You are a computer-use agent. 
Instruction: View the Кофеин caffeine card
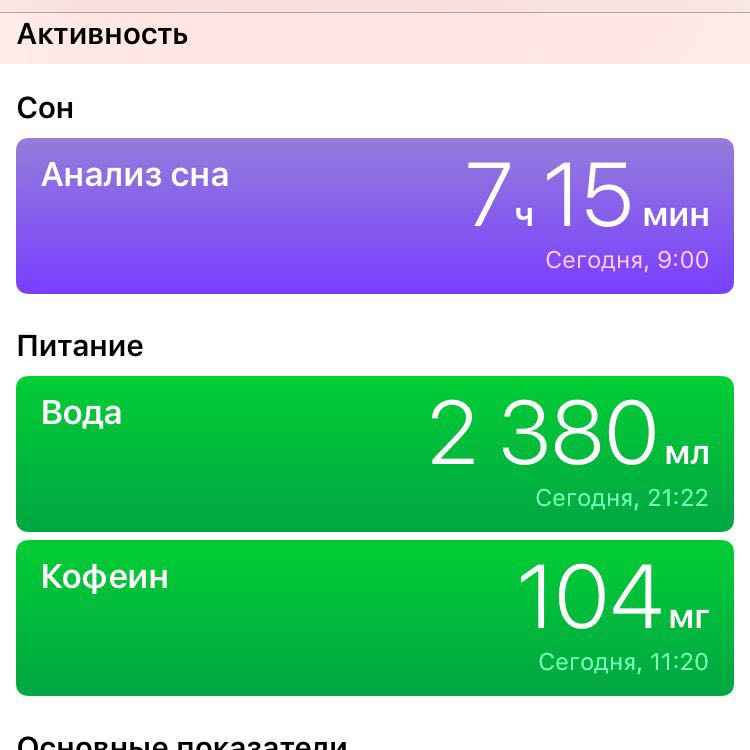pos(375,617)
